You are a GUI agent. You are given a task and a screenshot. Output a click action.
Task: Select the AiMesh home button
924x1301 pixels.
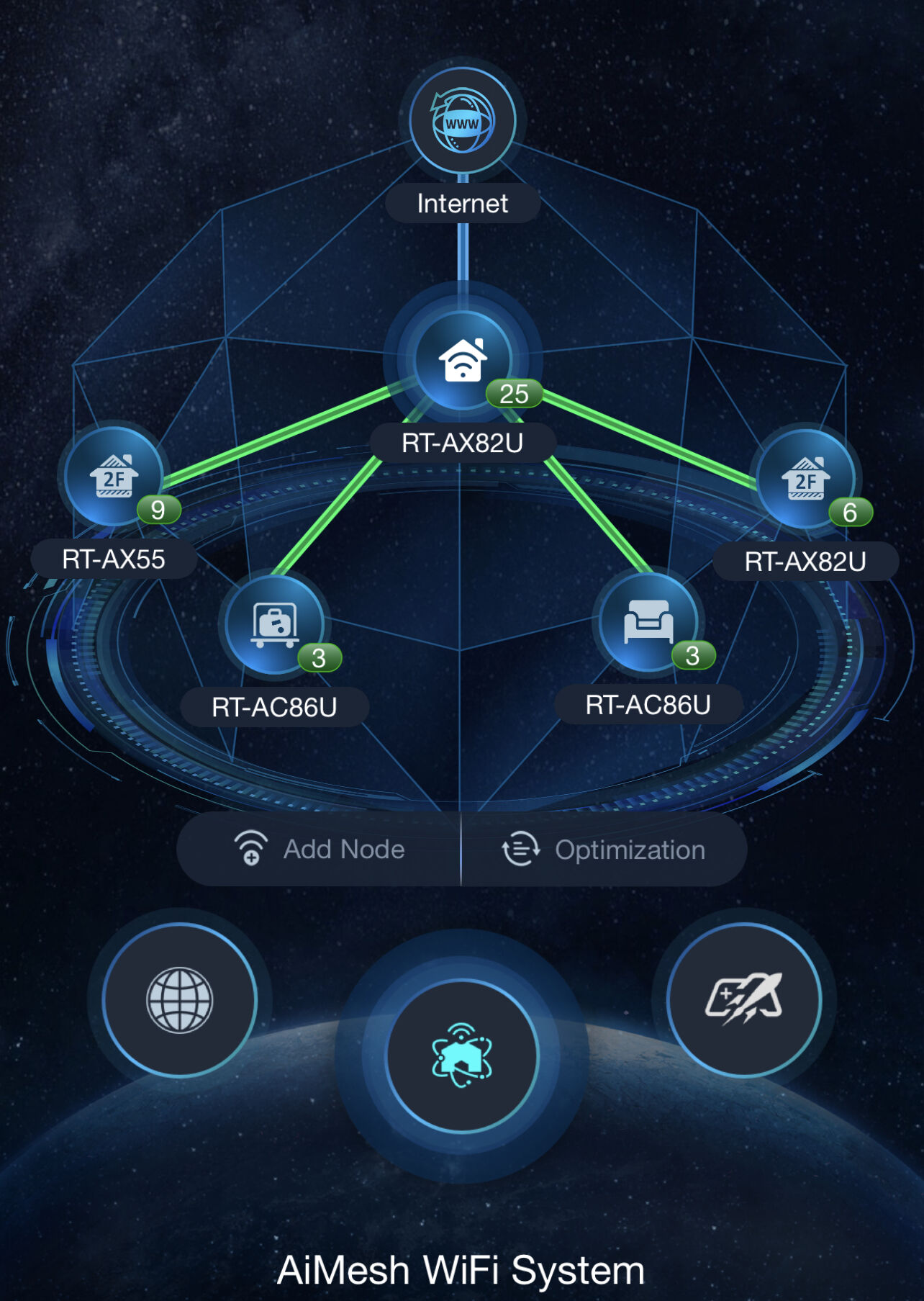click(462, 1056)
